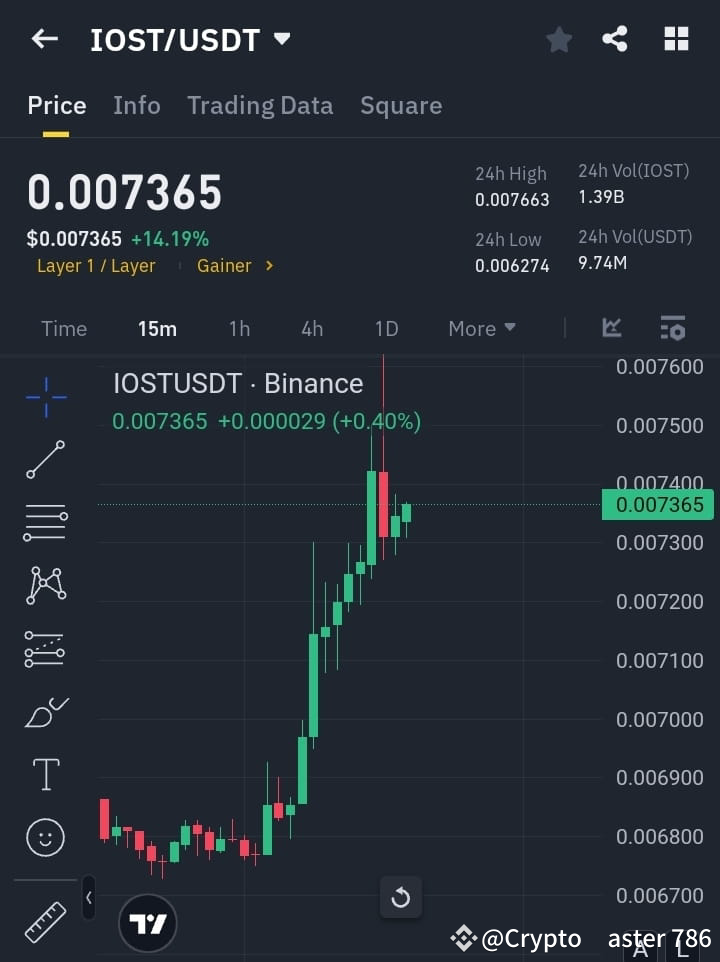Select the XABCD pattern tool
720x962 pixels.
pos(45,585)
